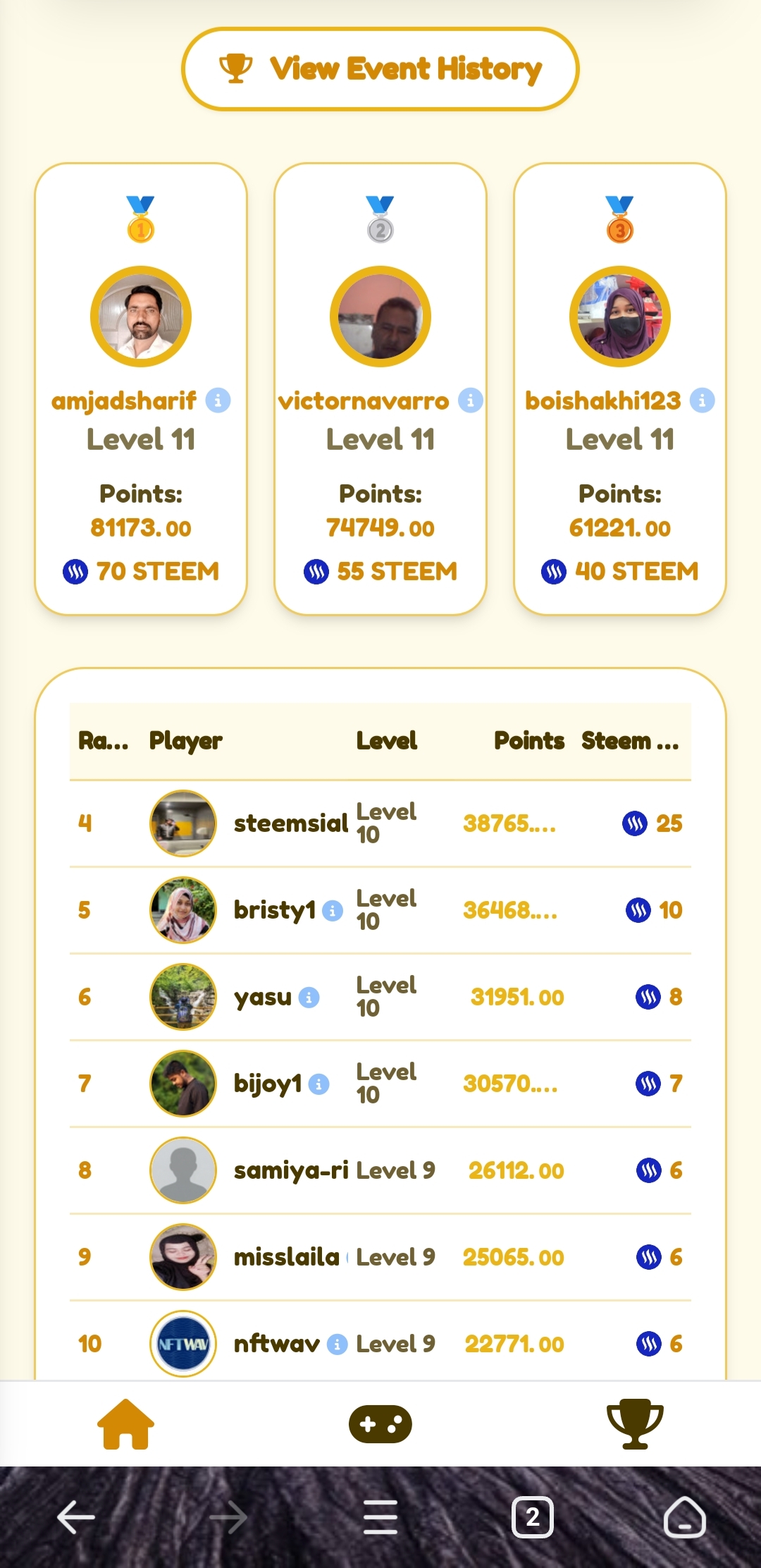Show info for player bristy1
The image size is (761, 1568).
pos(333,911)
